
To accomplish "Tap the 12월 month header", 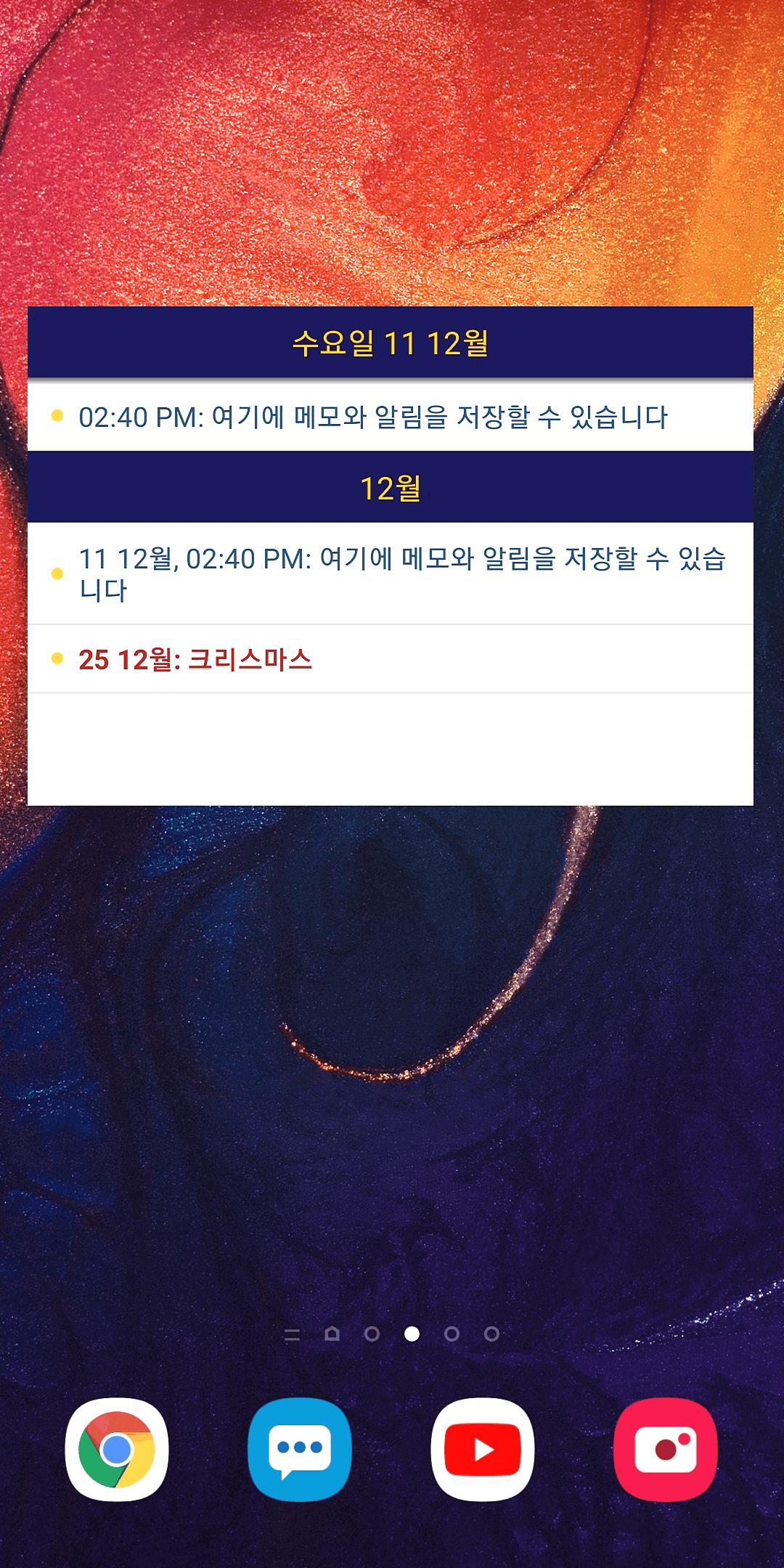I will tap(391, 488).
